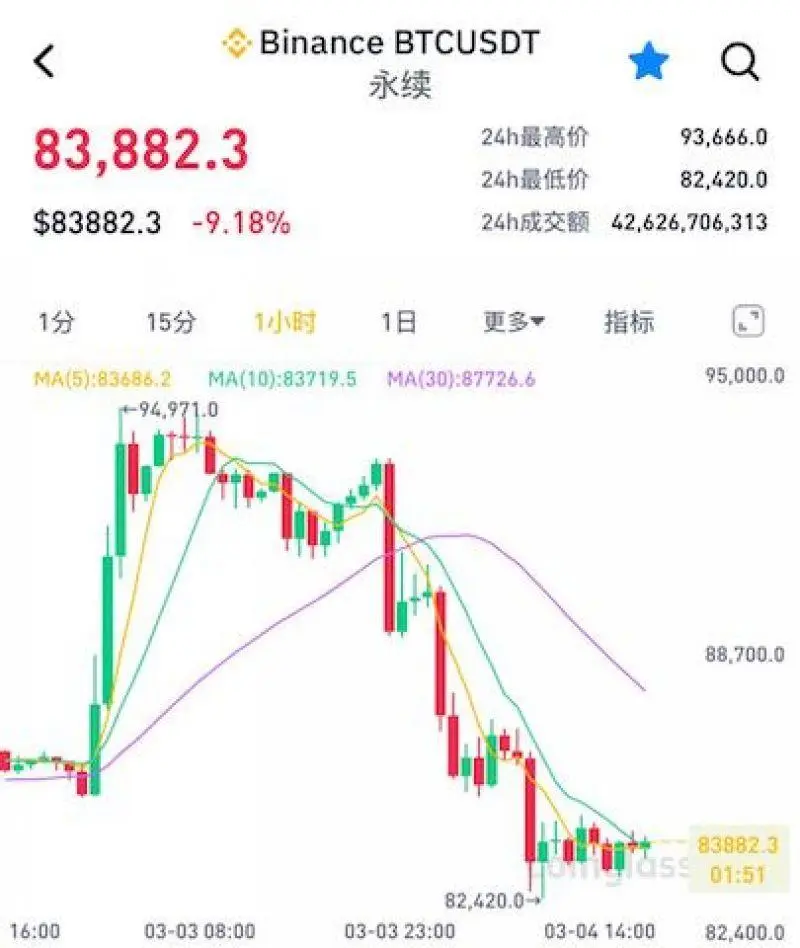
Task: Toggle the favorite star for BTCUSDT
Action: coord(648,62)
